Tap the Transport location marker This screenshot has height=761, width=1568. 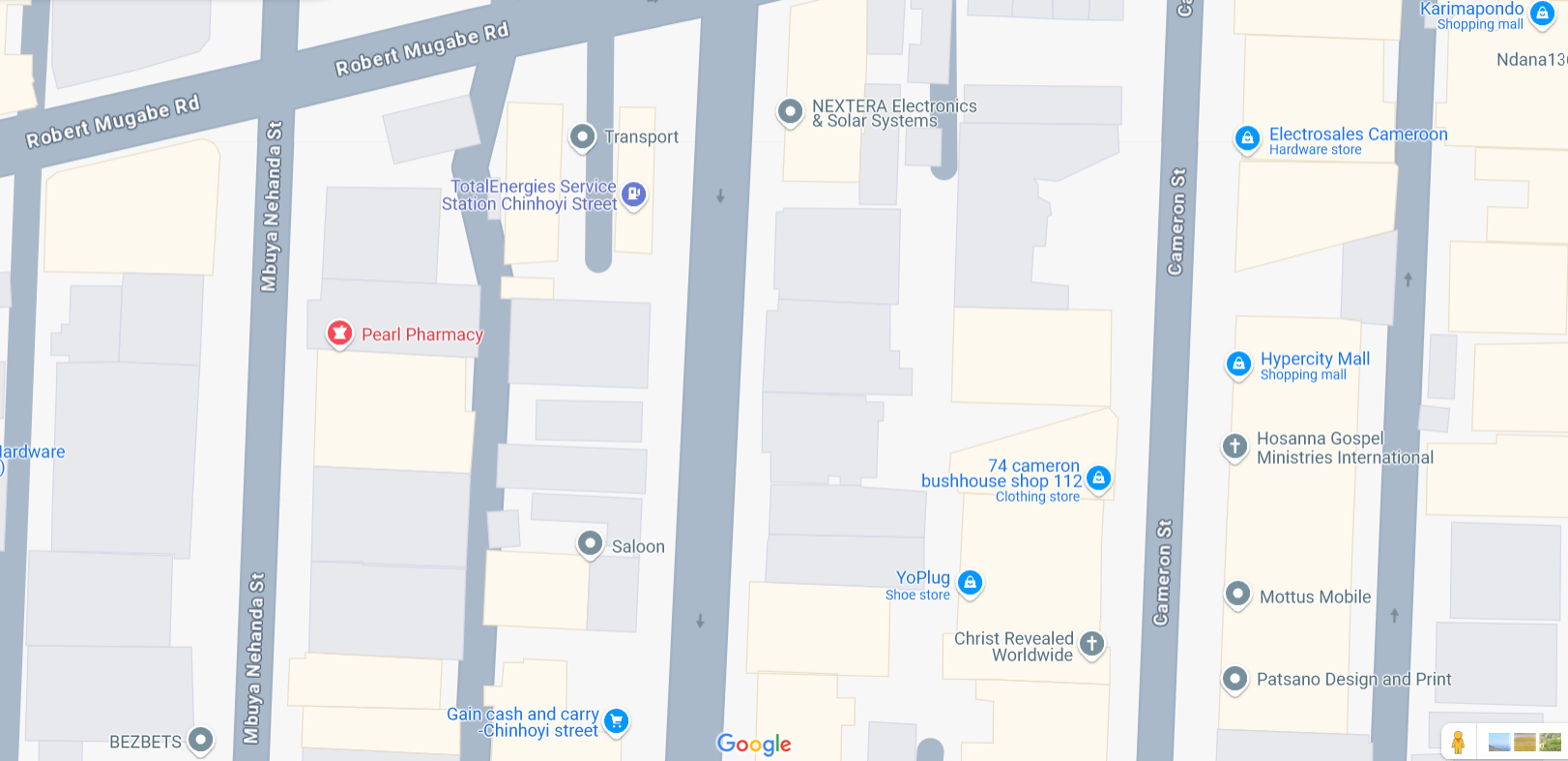(x=582, y=136)
